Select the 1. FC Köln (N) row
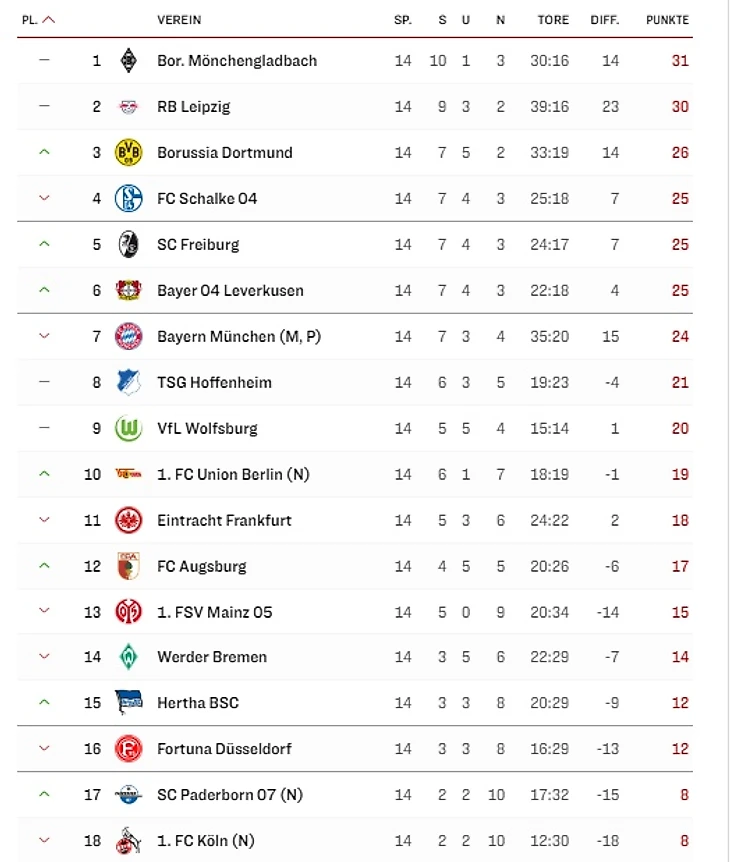 click(x=205, y=841)
